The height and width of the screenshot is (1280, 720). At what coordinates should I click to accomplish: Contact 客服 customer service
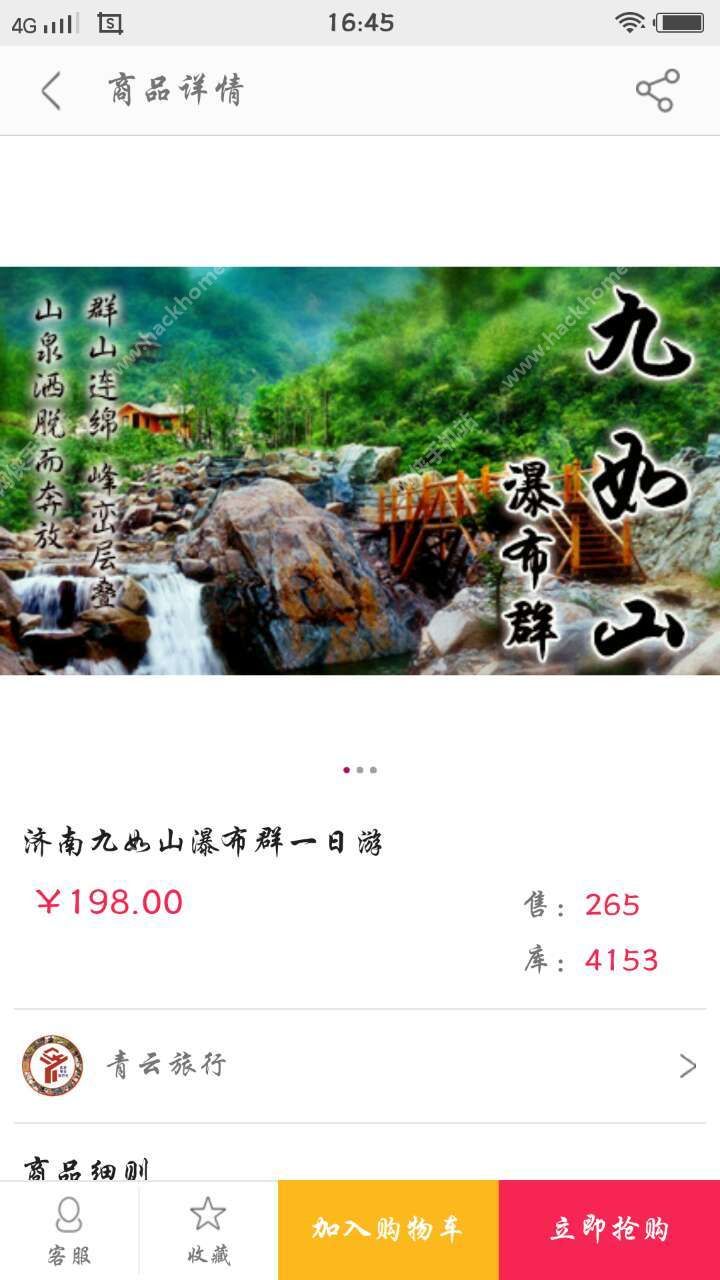[x=69, y=1230]
